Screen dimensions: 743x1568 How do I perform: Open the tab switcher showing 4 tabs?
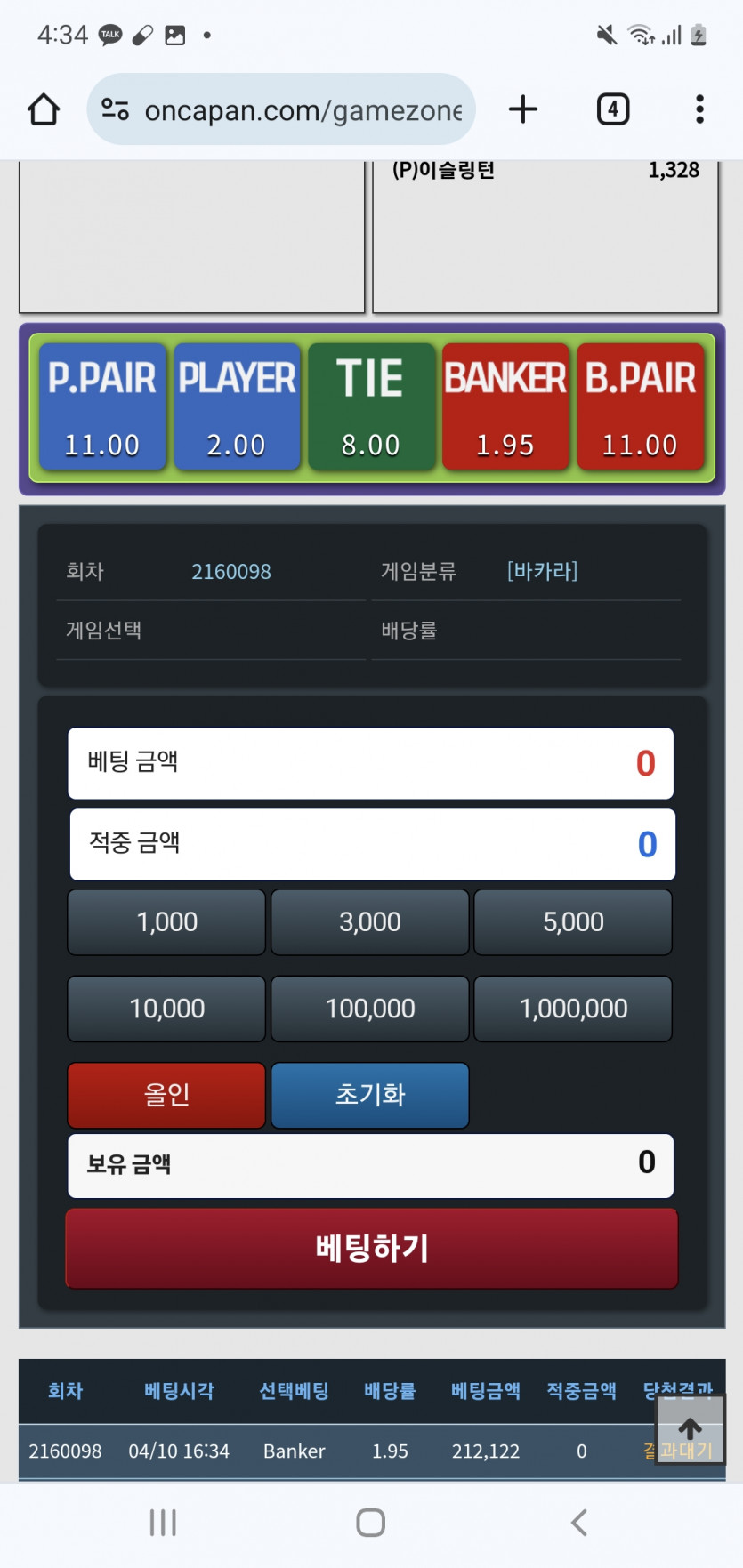[x=612, y=109]
